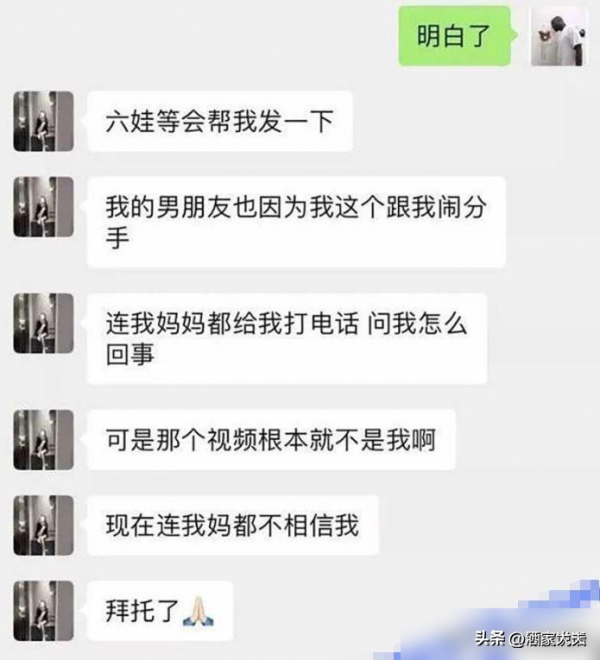Image resolution: width=600 pixels, height=660 pixels.
Task: Tap the avatar next to 六娃等会帮我发一下
Action: coord(44,122)
